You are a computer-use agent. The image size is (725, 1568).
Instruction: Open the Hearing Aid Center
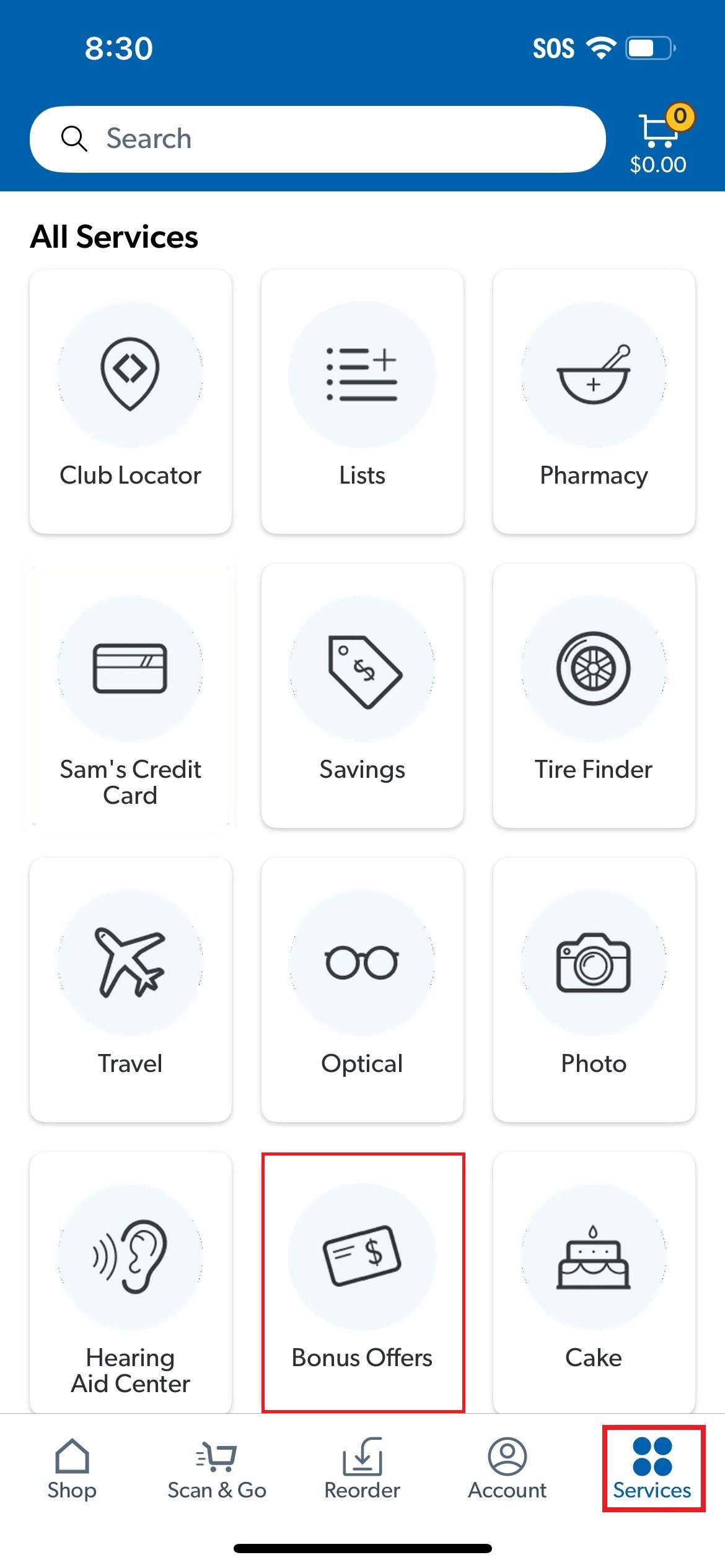coord(131,1282)
